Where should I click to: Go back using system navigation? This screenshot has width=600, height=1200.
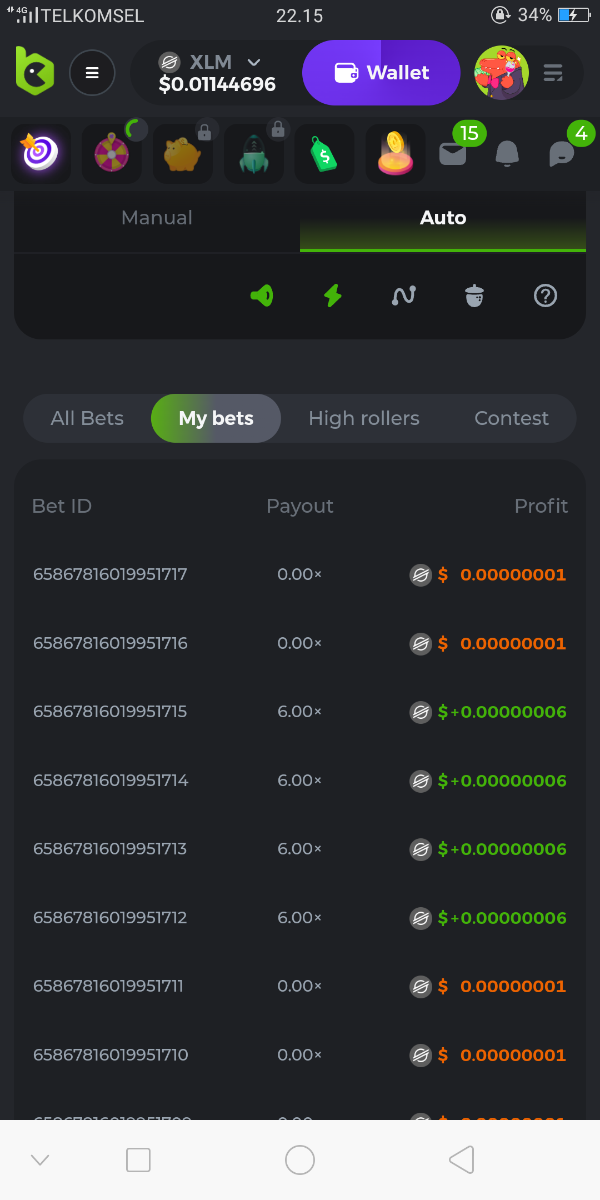coord(461,1160)
